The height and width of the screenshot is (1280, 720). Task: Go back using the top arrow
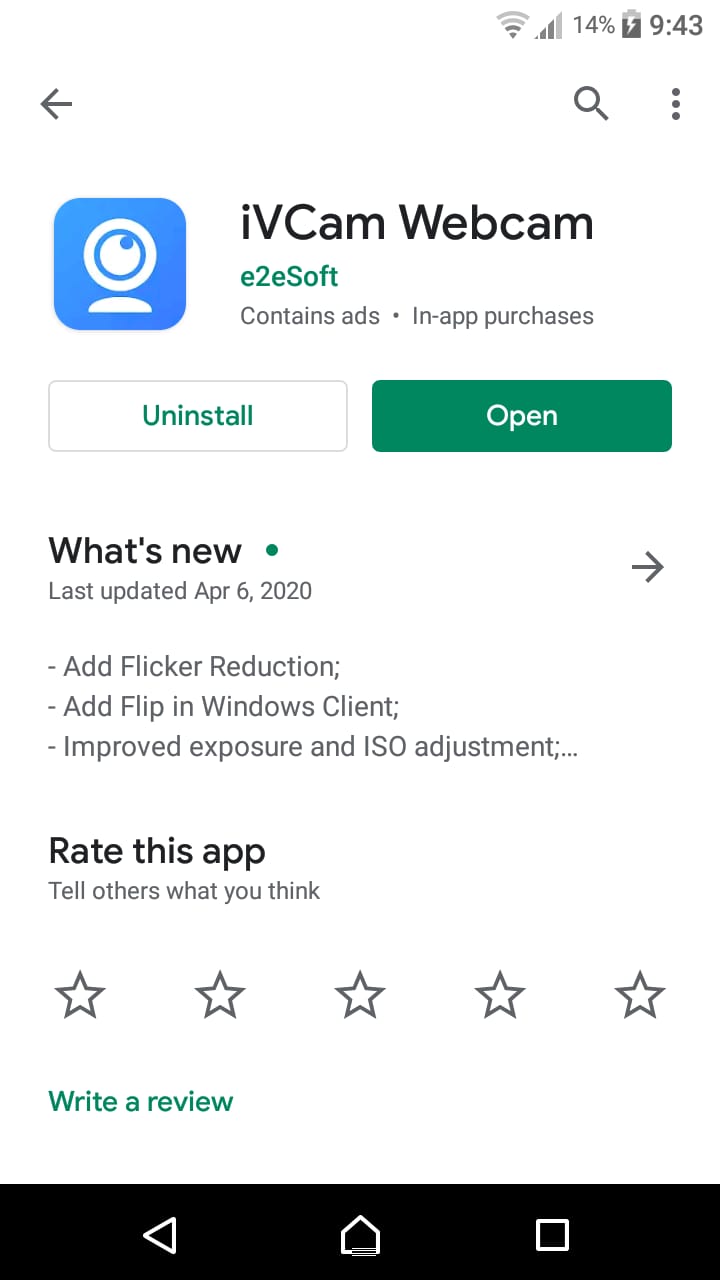(x=56, y=103)
